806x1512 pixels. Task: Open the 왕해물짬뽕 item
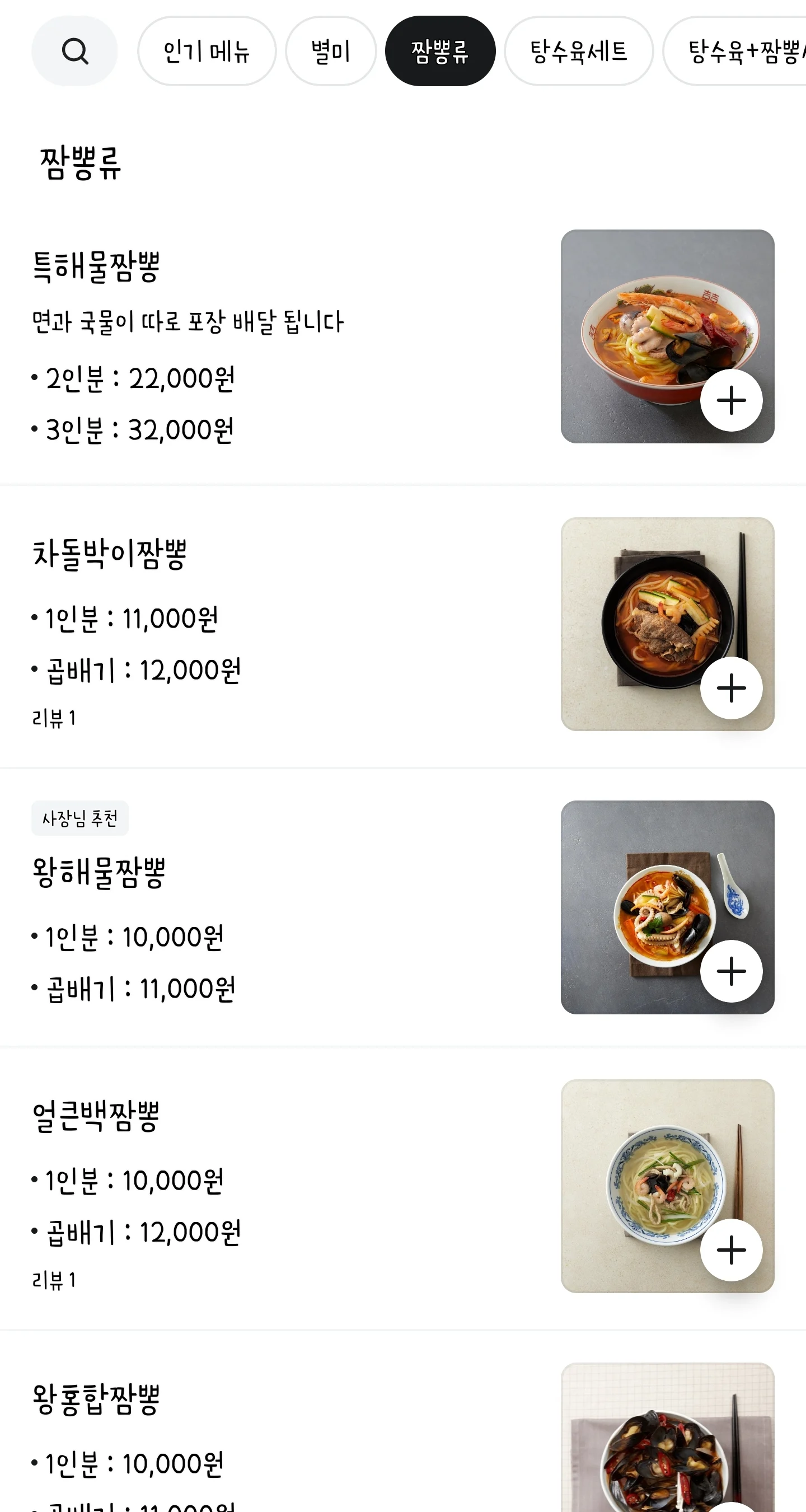pos(99,872)
